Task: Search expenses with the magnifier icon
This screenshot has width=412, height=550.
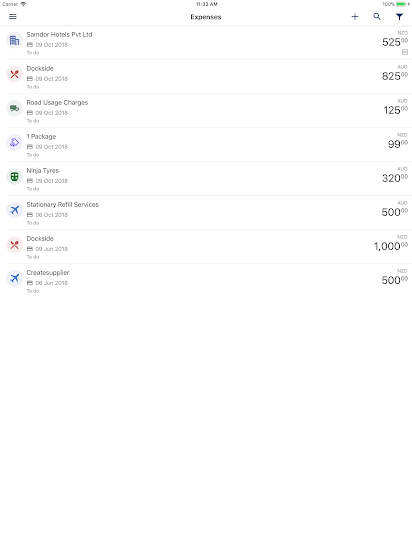Action: pos(377,16)
